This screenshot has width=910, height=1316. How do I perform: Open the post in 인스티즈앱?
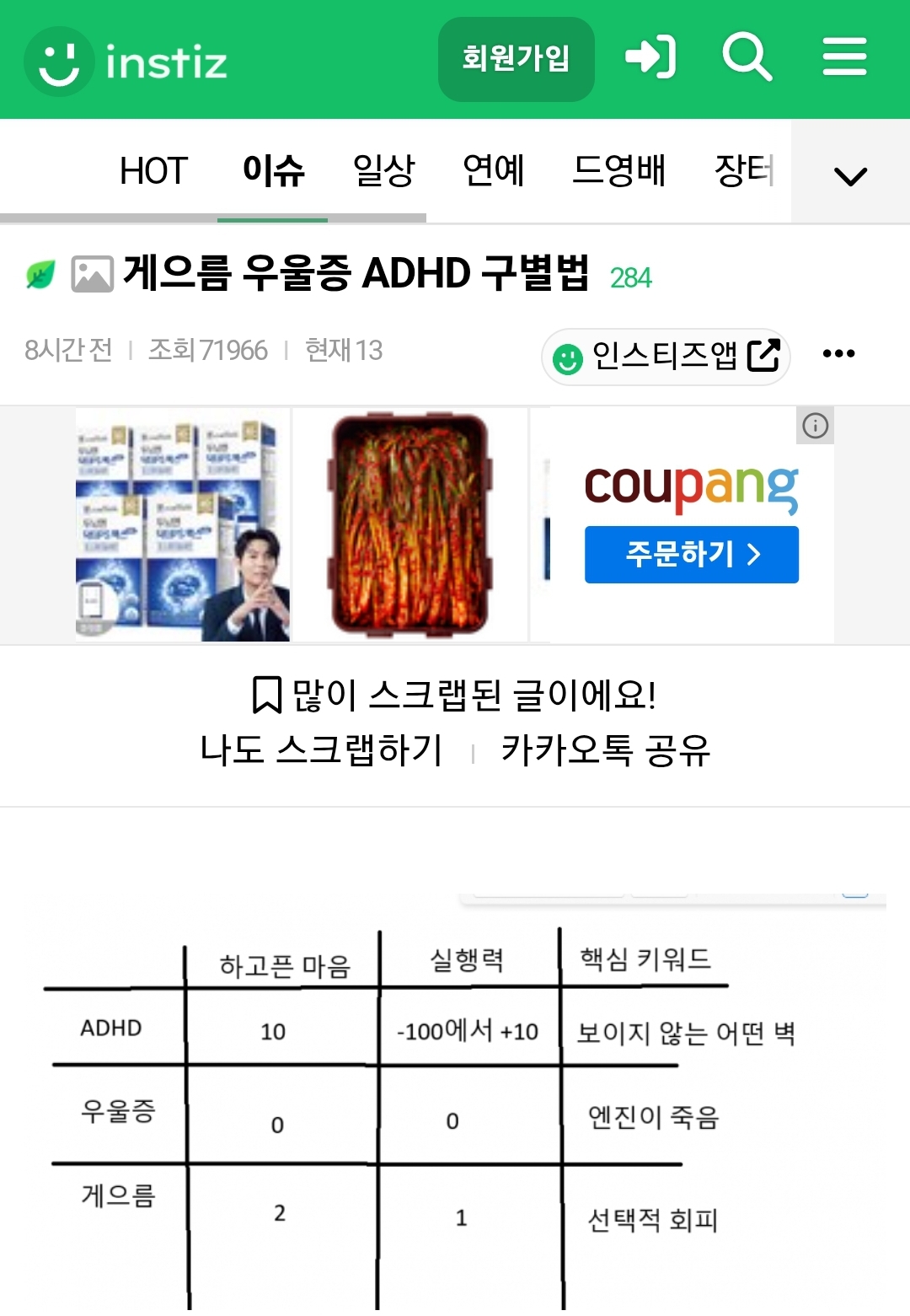click(666, 357)
